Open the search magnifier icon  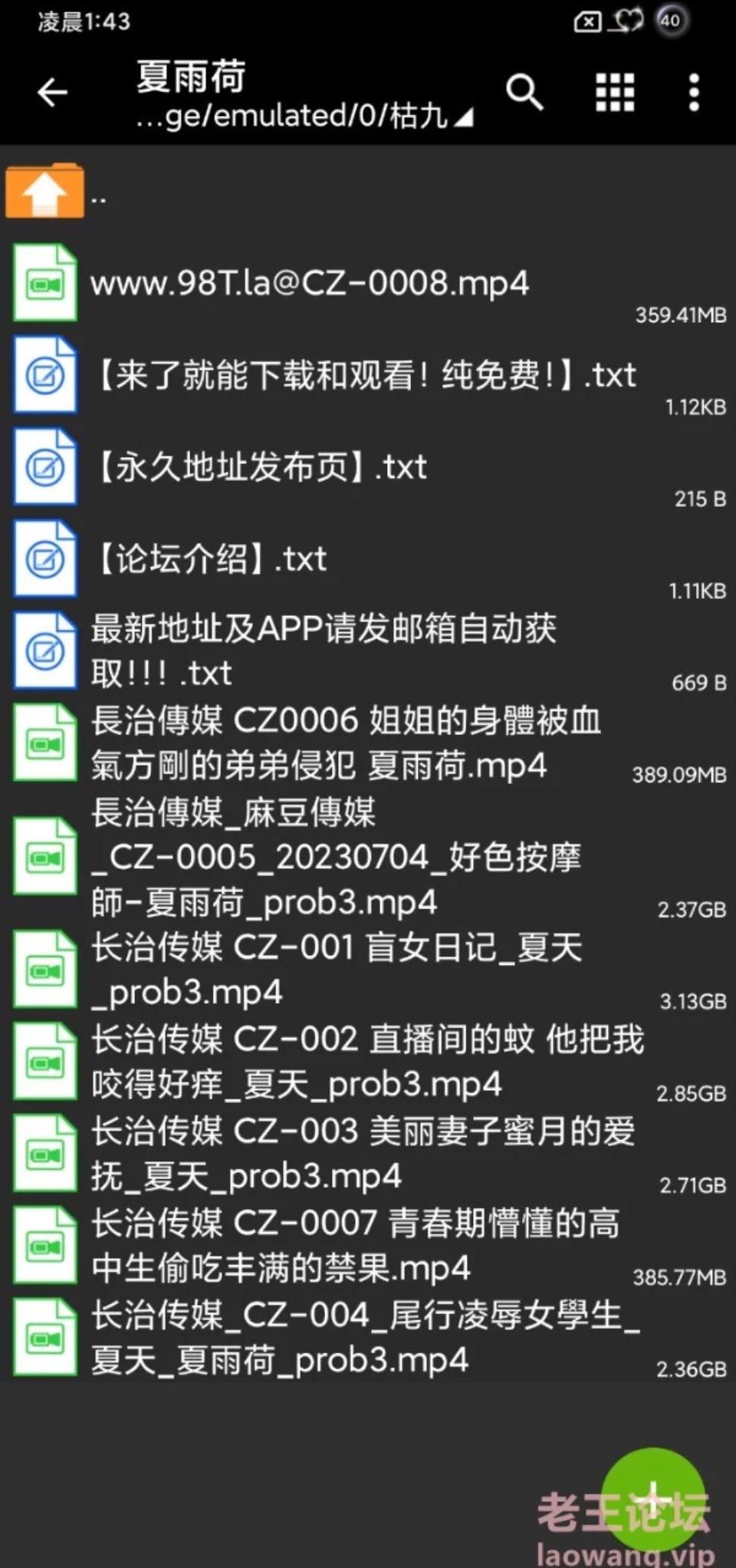pyautogui.click(x=524, y=93)
